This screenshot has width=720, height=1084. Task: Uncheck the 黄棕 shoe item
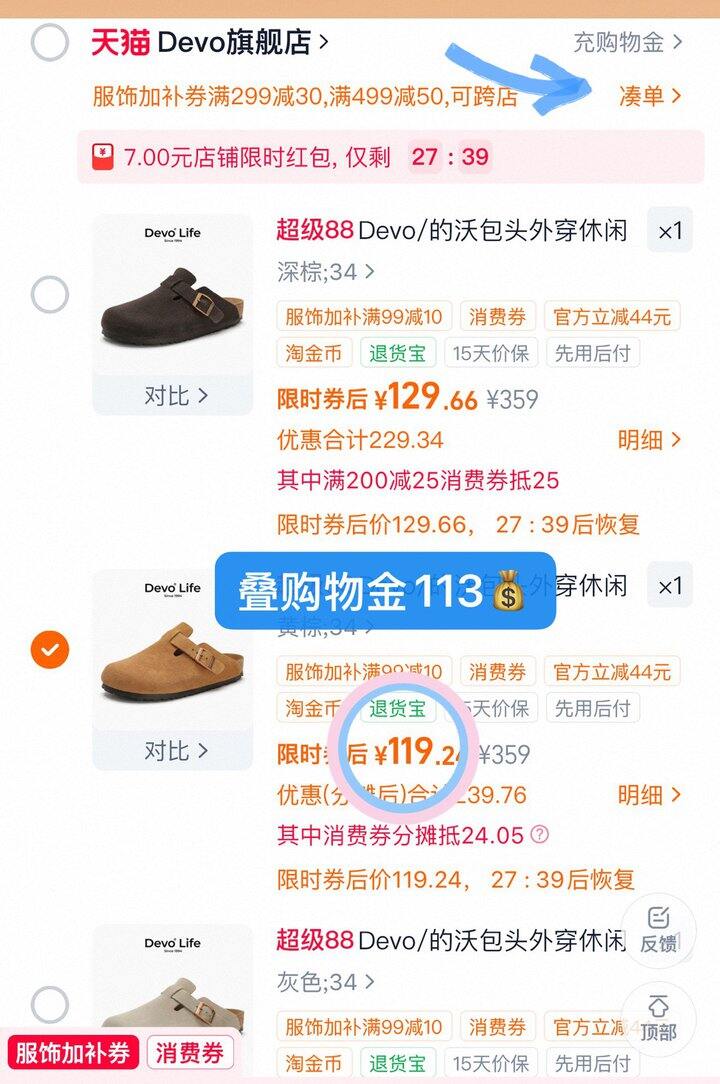pos(49,651)
